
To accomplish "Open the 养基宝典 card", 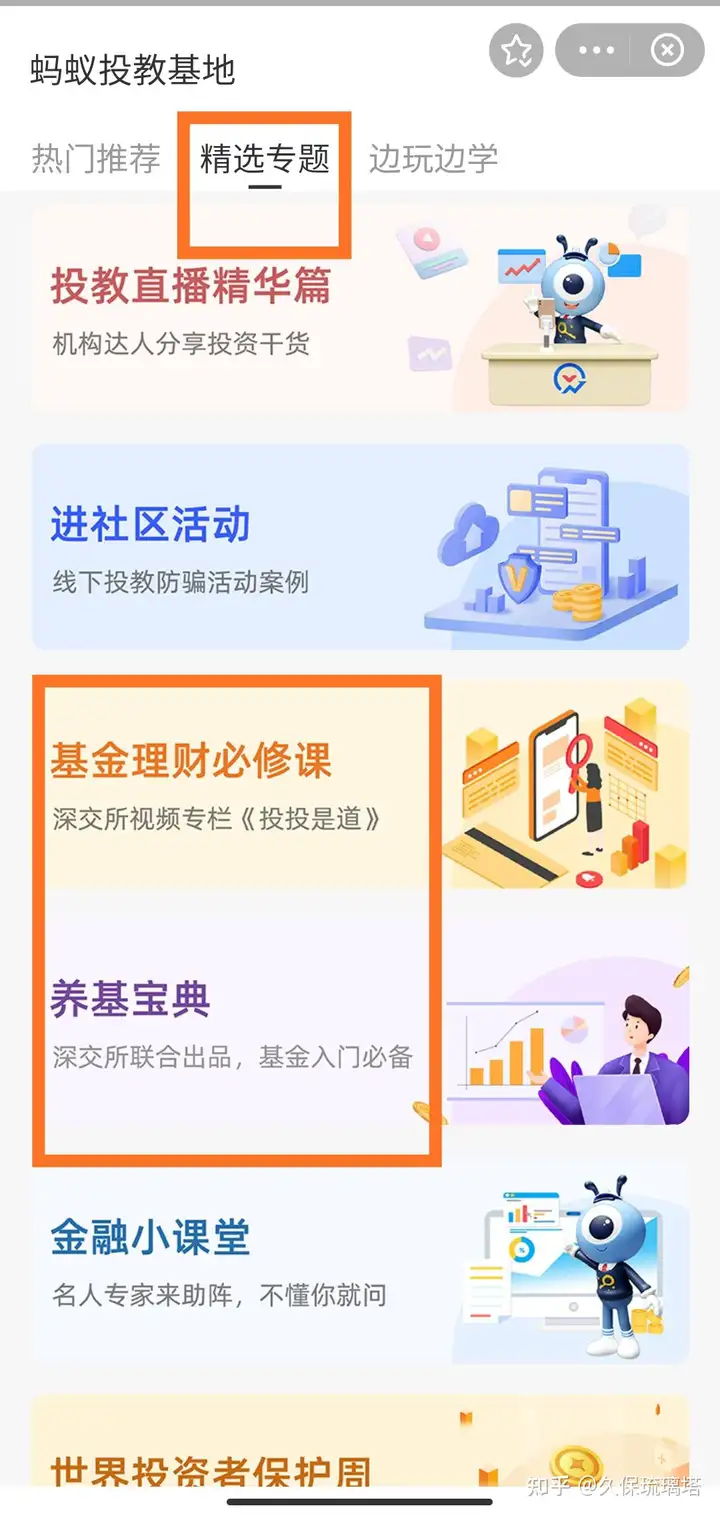I will 360,1022.
